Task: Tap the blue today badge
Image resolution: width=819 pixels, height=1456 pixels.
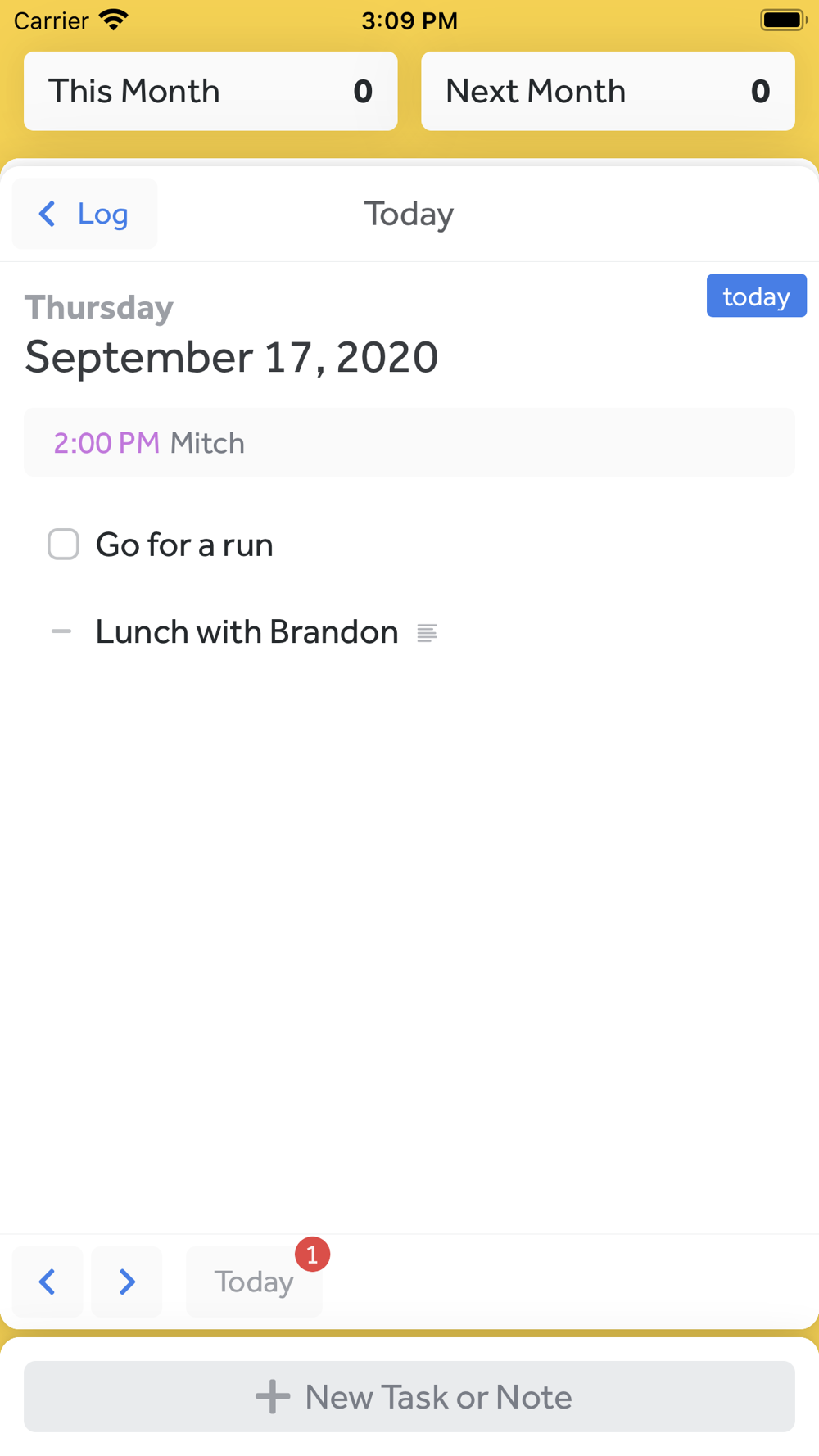Action: (x=756, y=296)
